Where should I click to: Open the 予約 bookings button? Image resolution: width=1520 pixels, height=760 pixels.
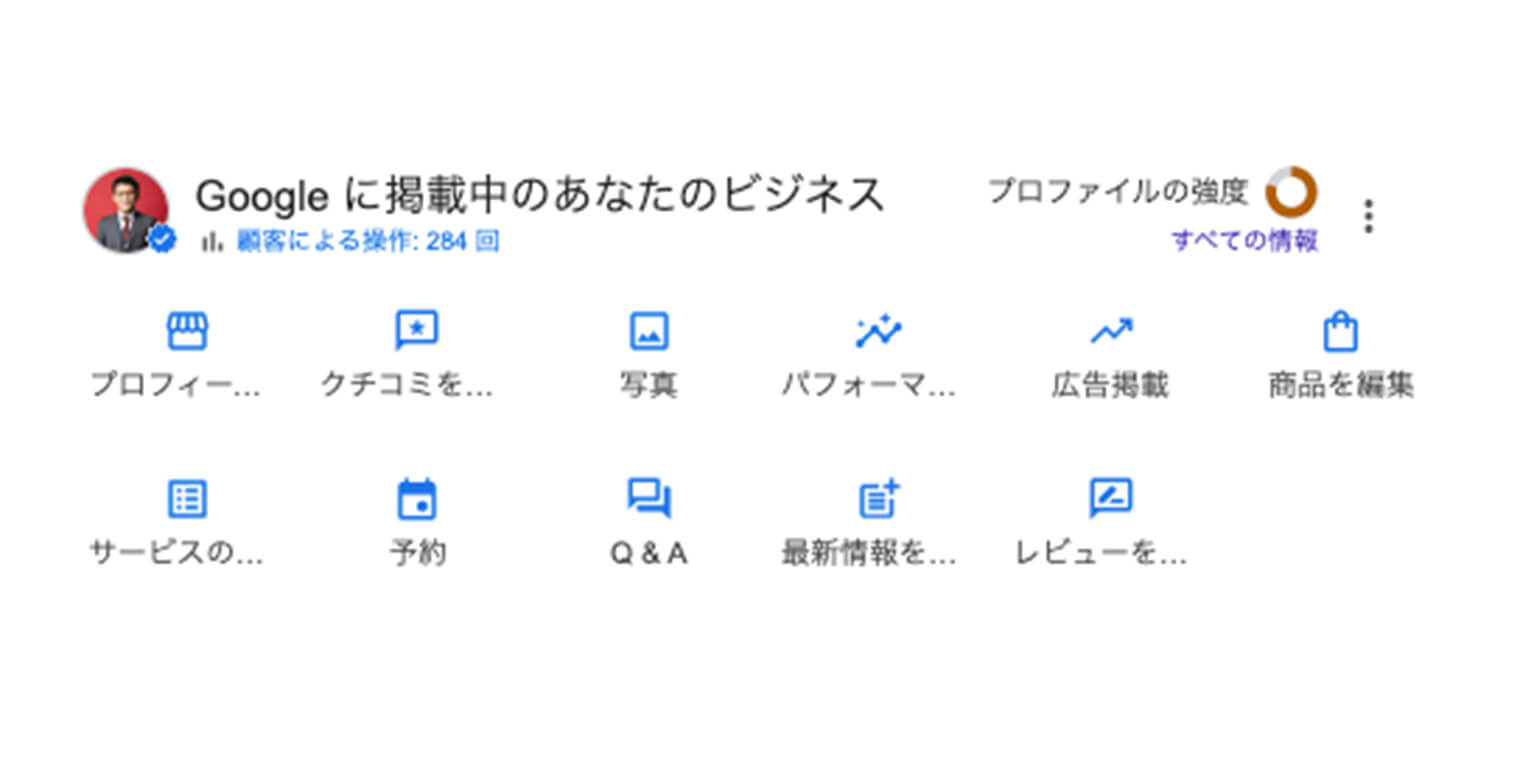[x=416, y=521]
